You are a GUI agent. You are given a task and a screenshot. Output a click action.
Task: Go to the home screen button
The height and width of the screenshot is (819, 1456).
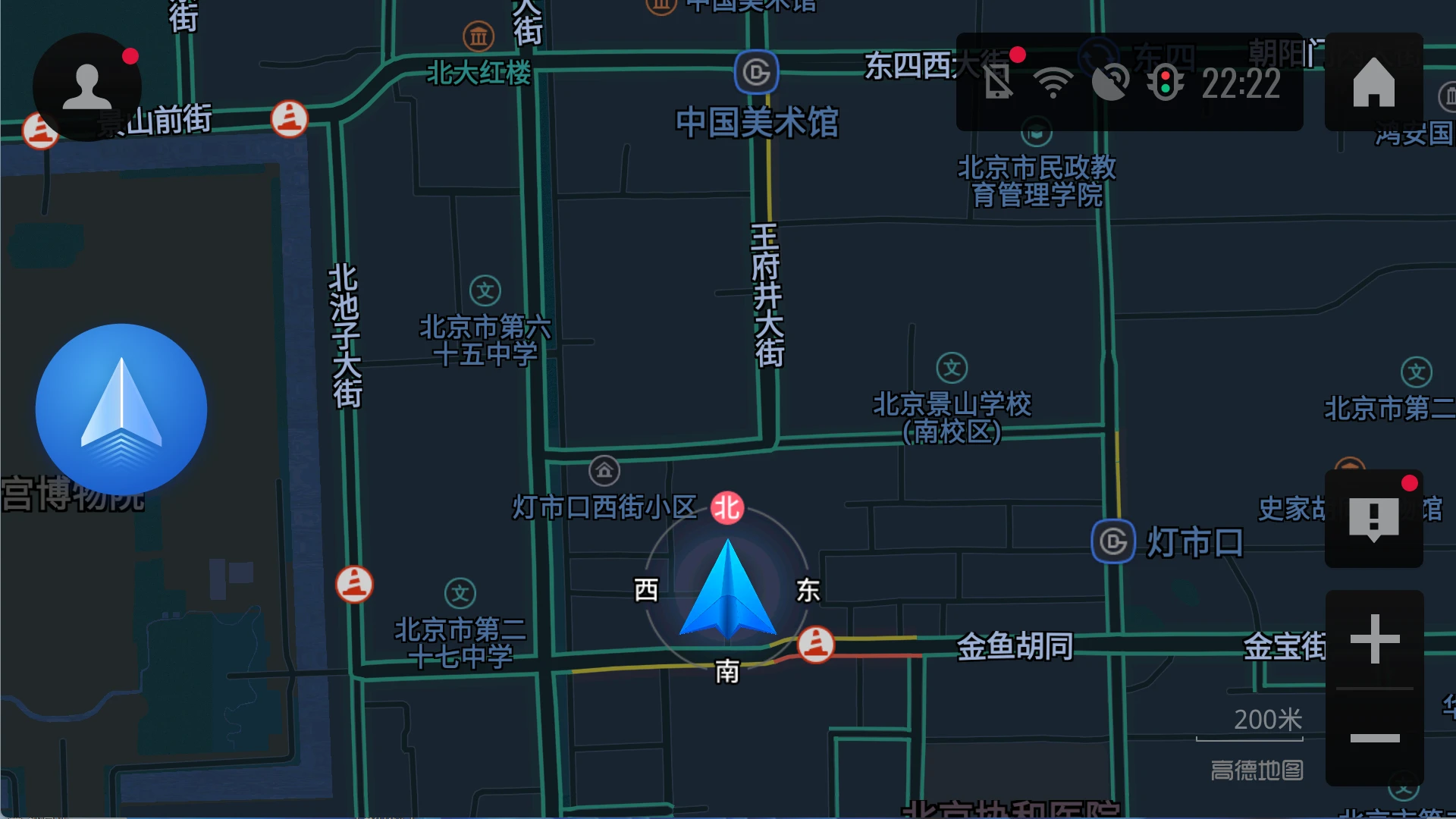click(x=1373, y=82)
